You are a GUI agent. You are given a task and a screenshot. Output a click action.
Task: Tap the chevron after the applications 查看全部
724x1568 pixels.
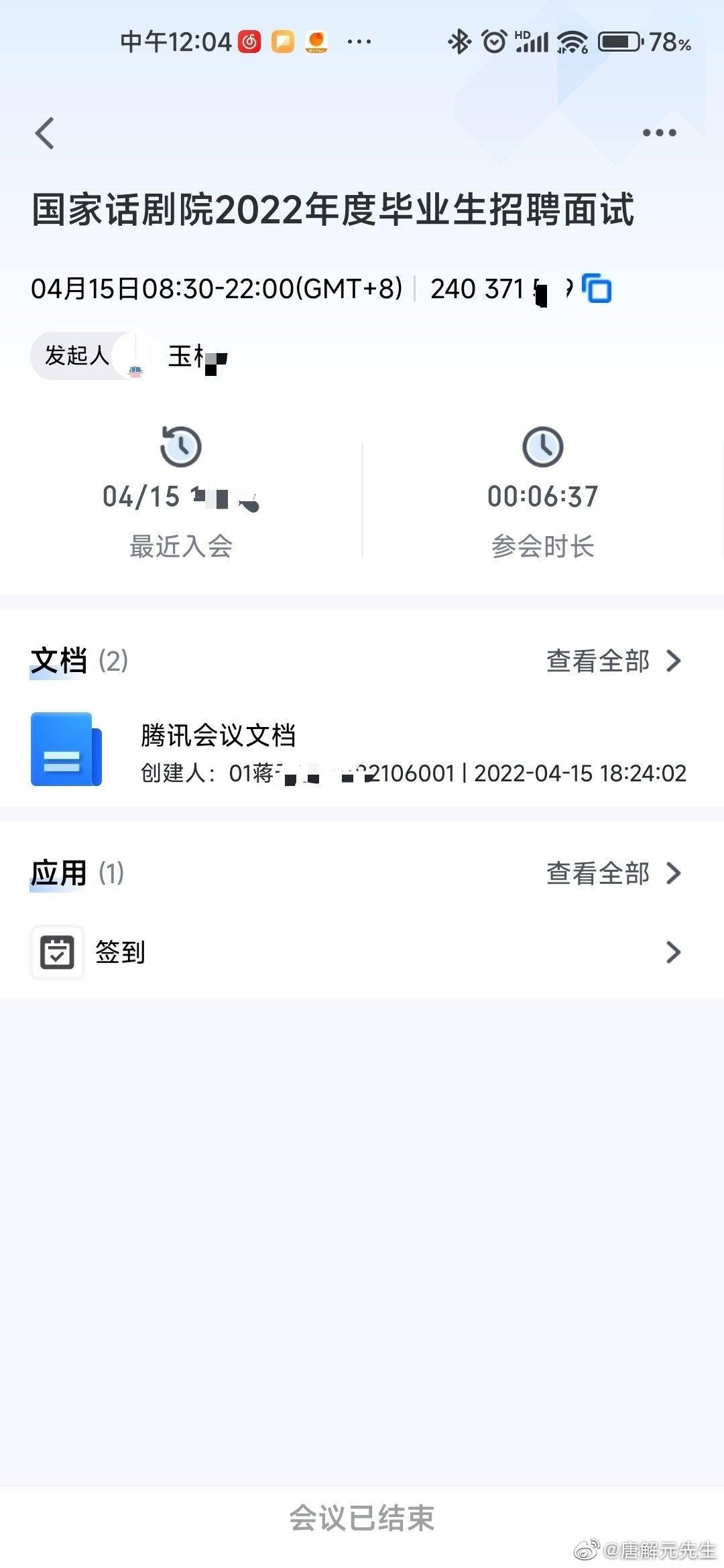tap(676, 873)
